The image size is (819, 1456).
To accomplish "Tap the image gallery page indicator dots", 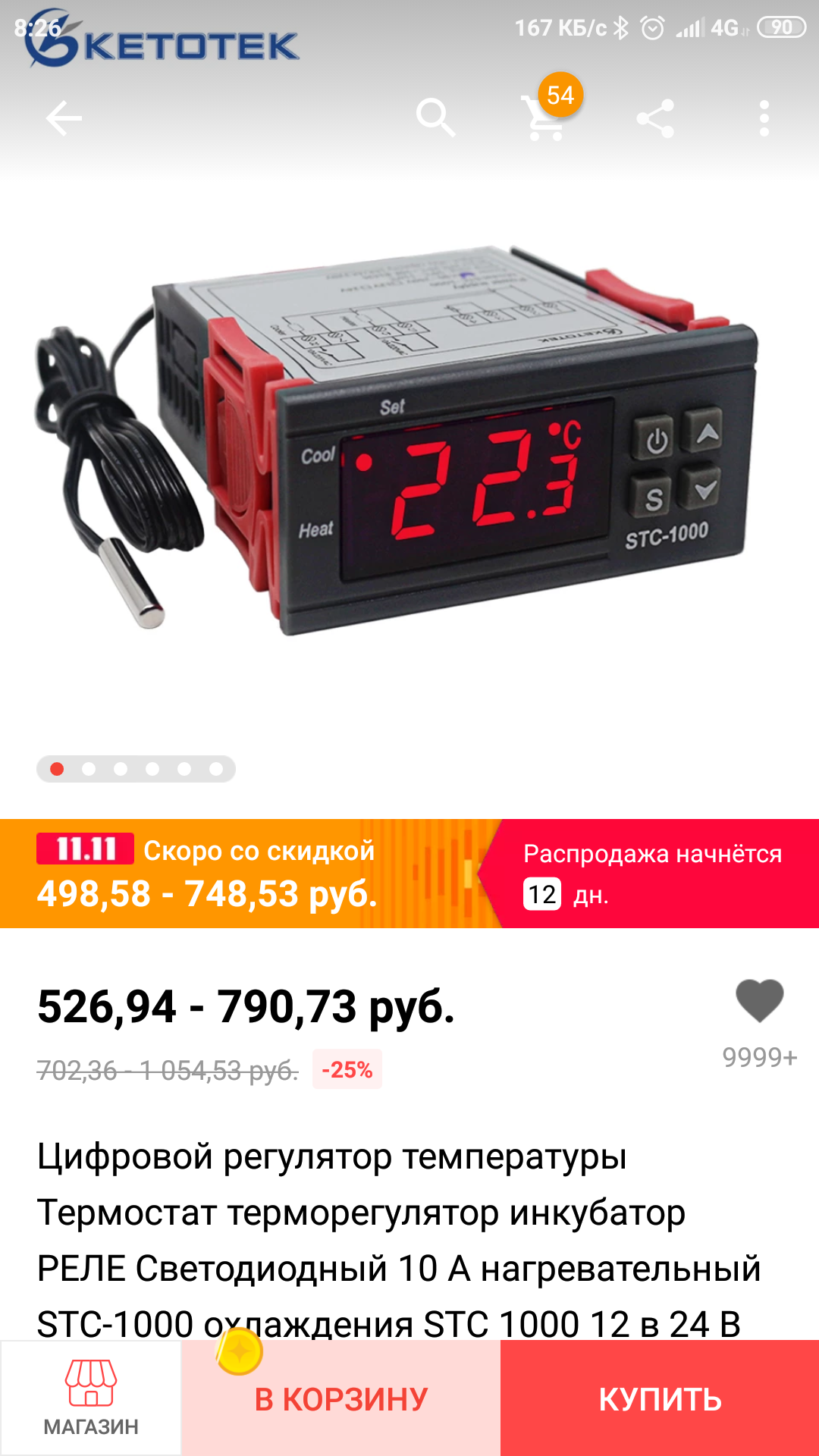I will pyautogui.click(x=136, y=769).
